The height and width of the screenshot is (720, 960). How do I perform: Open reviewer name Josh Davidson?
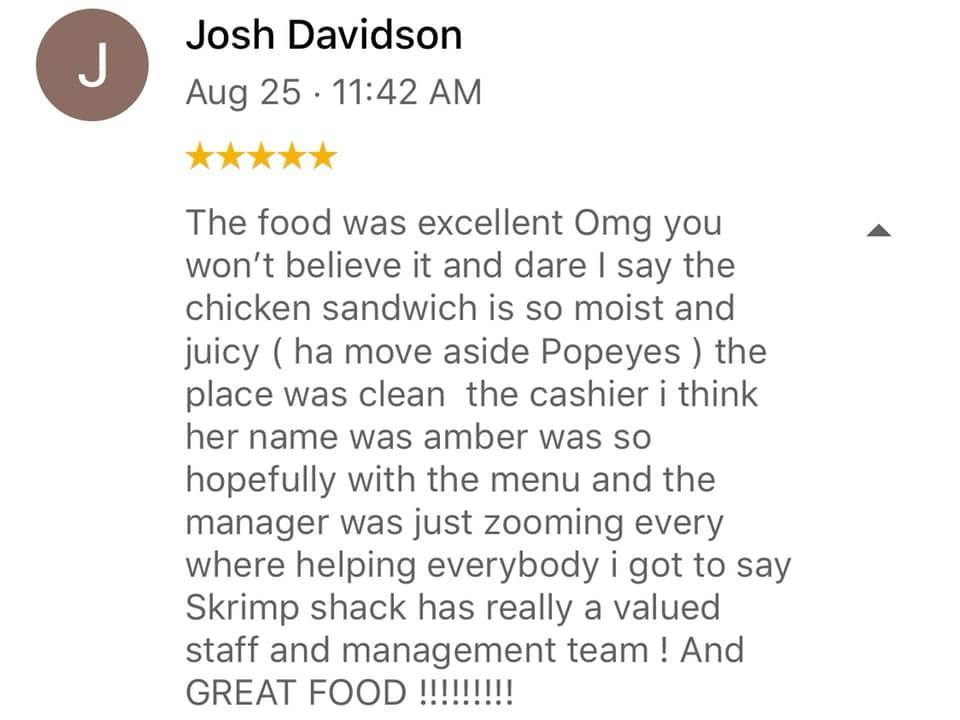click(323, 36)
